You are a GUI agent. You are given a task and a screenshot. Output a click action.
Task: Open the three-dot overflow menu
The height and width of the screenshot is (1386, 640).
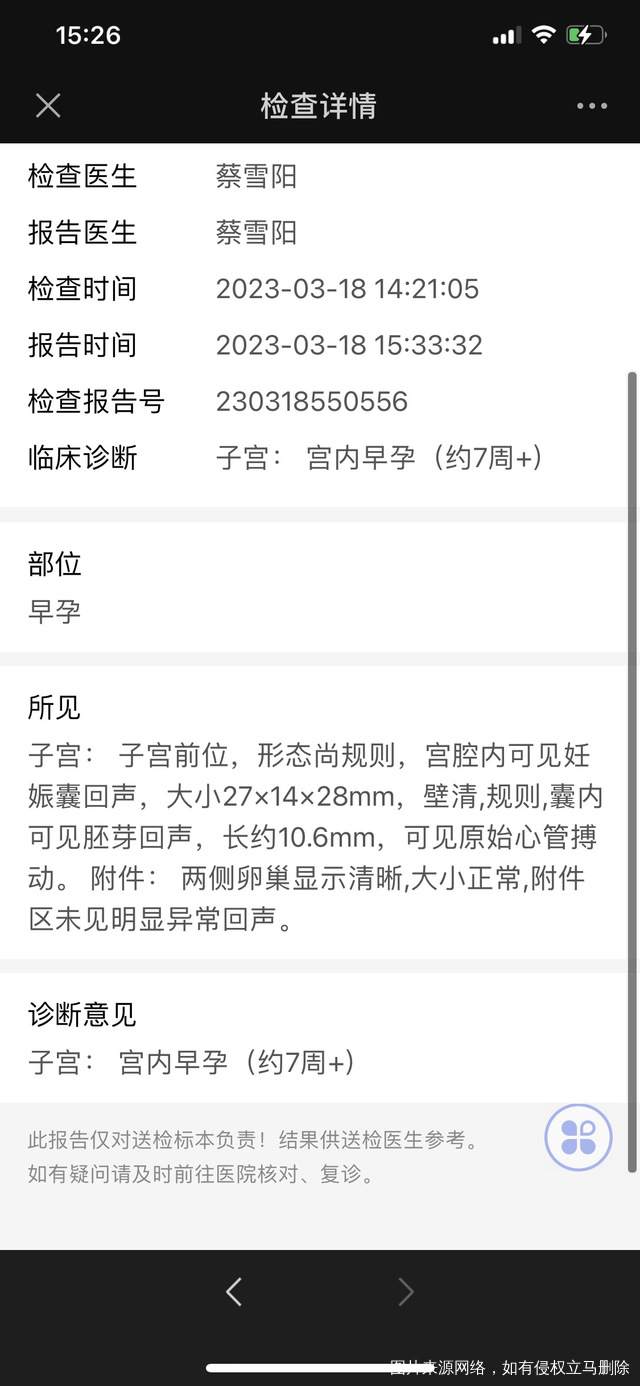(x=591, y=106)
